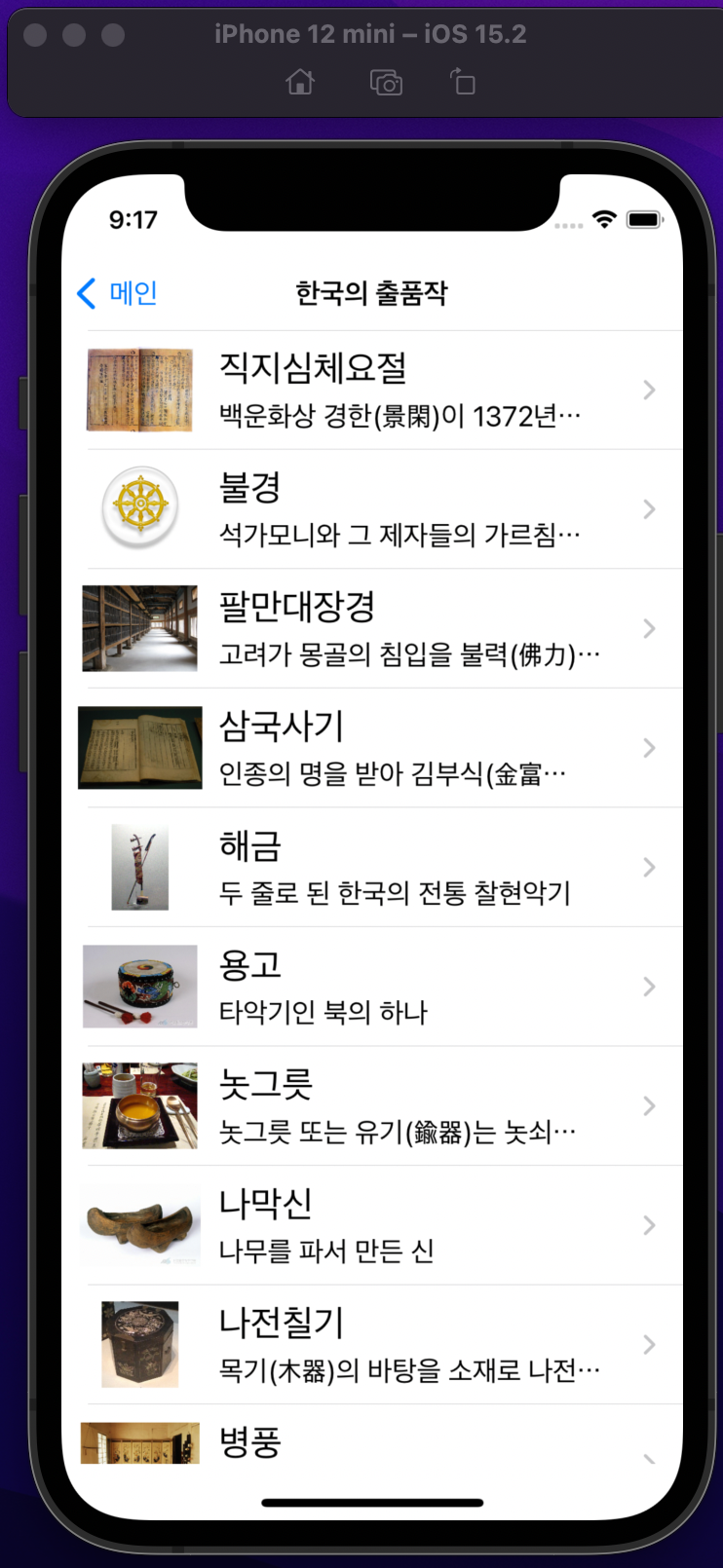Tap the 해금 instrument thumbnail image
The height and width of the screenshot is (1568, 723).
tap(139, 867)
